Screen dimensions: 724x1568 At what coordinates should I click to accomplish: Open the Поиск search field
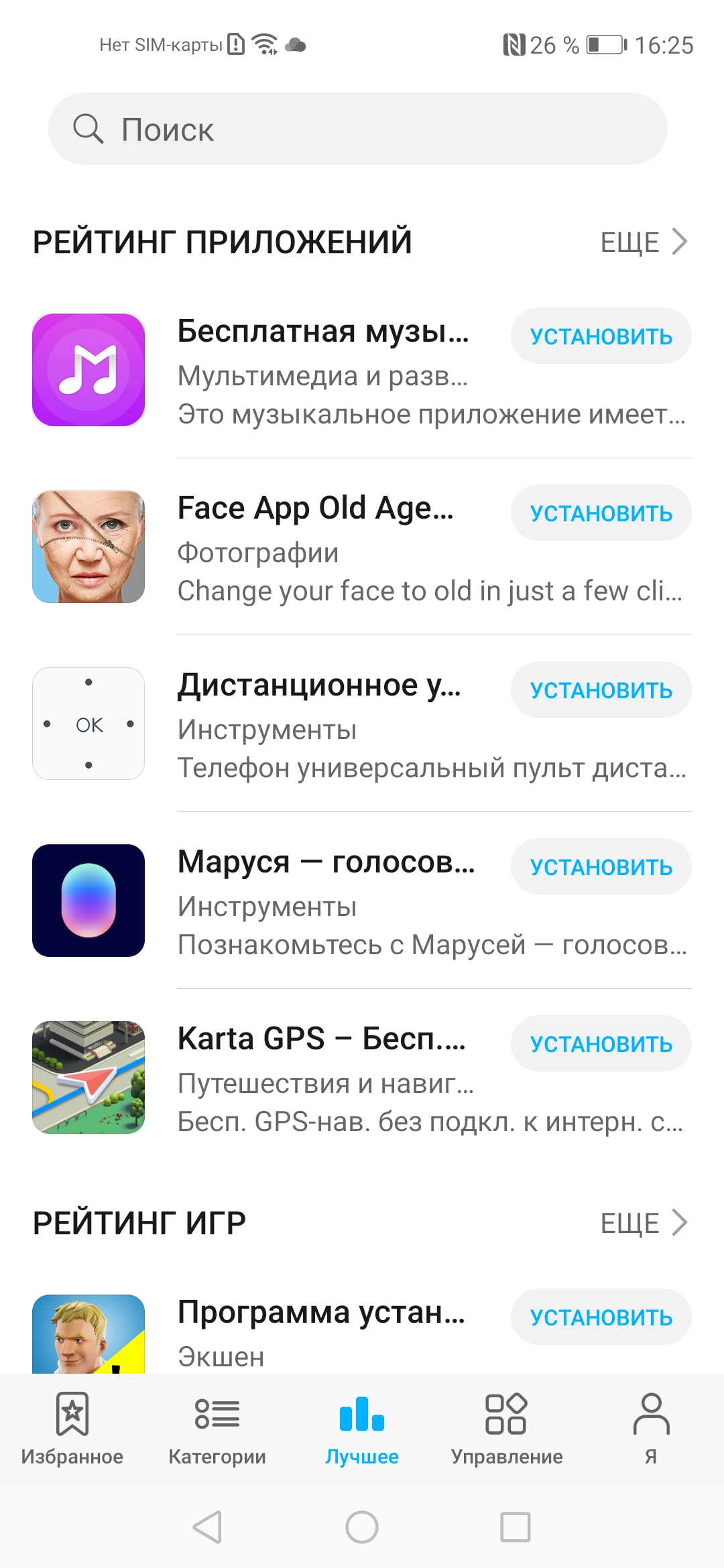pyautogui.click(x=358, y=129)
